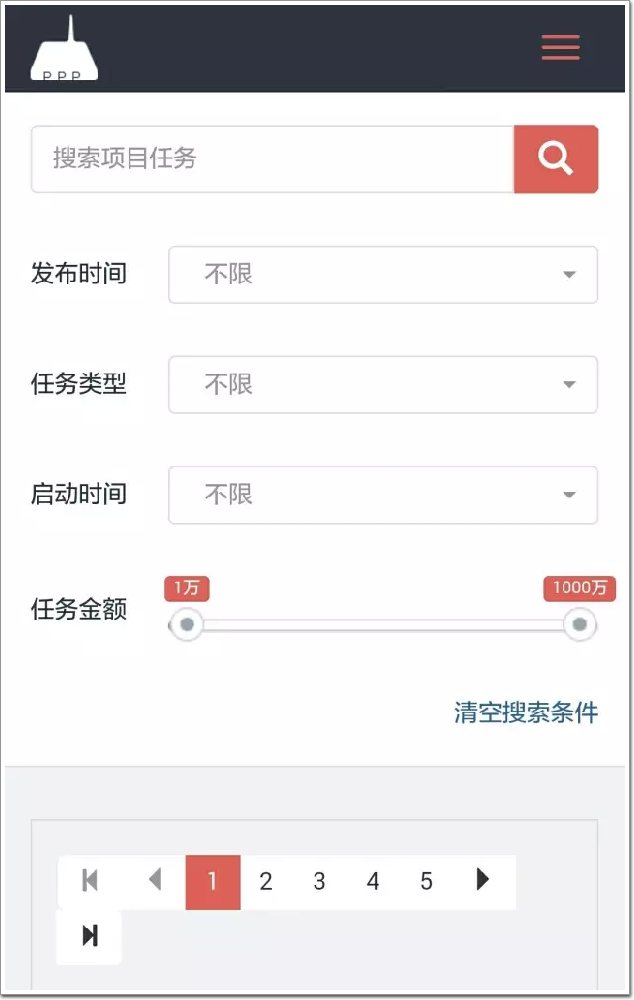634x1000 pixels.
Task: Go to page 3
Action: 319,882
